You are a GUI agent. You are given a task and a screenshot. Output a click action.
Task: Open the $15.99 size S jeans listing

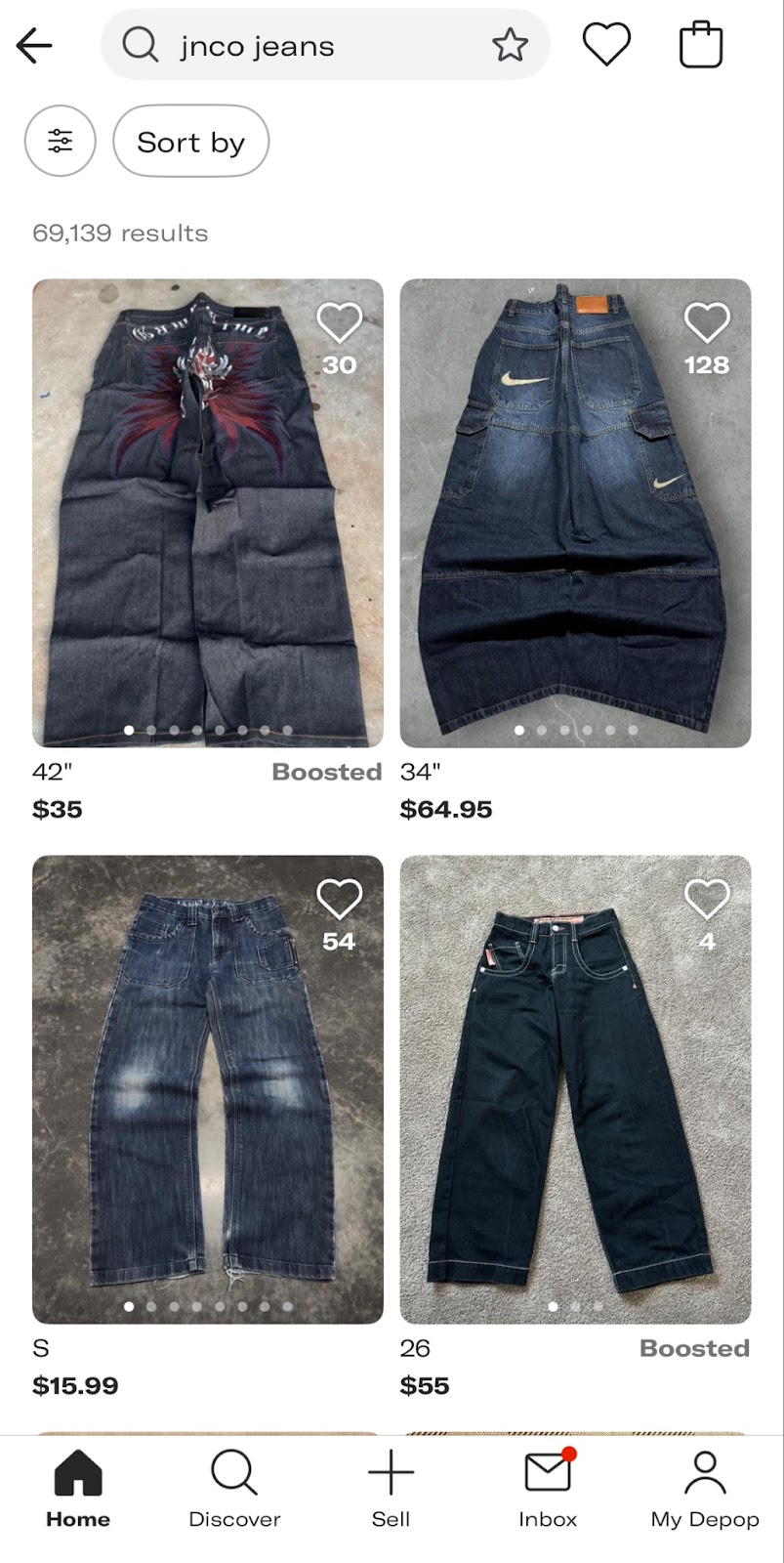click(207, 1104)
